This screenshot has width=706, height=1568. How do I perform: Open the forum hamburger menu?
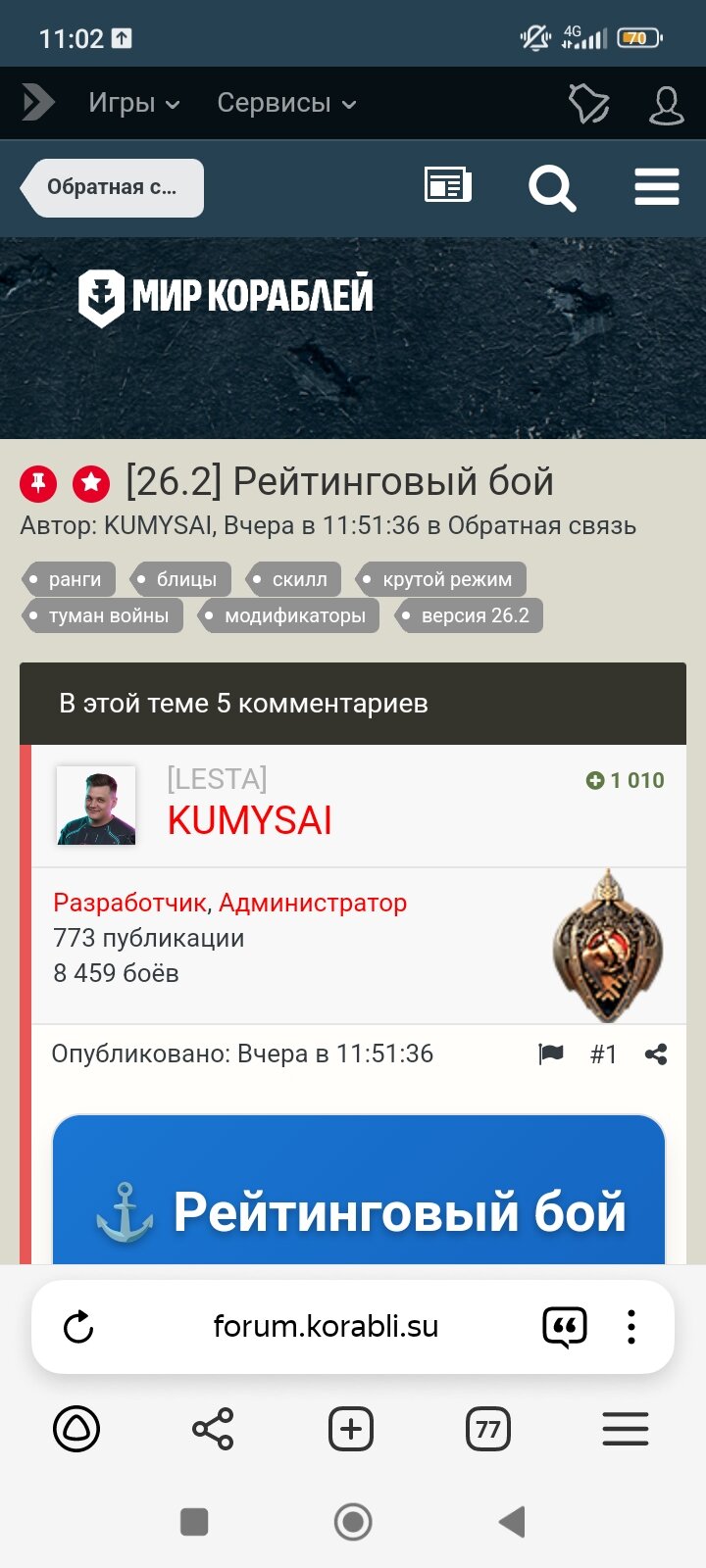coord(656,186)
